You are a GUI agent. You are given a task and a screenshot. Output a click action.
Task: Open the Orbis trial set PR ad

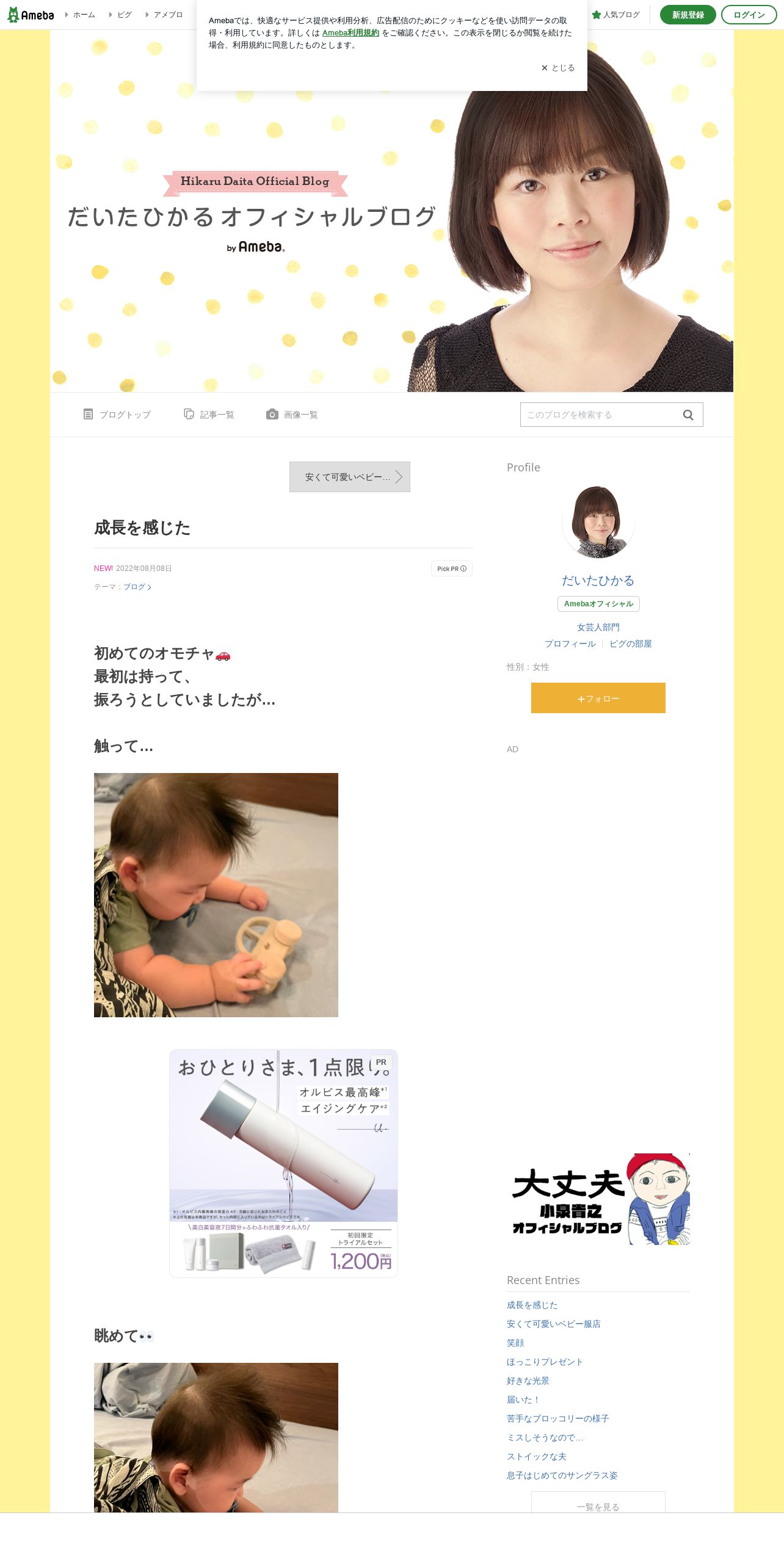(x=283, y=1163)
